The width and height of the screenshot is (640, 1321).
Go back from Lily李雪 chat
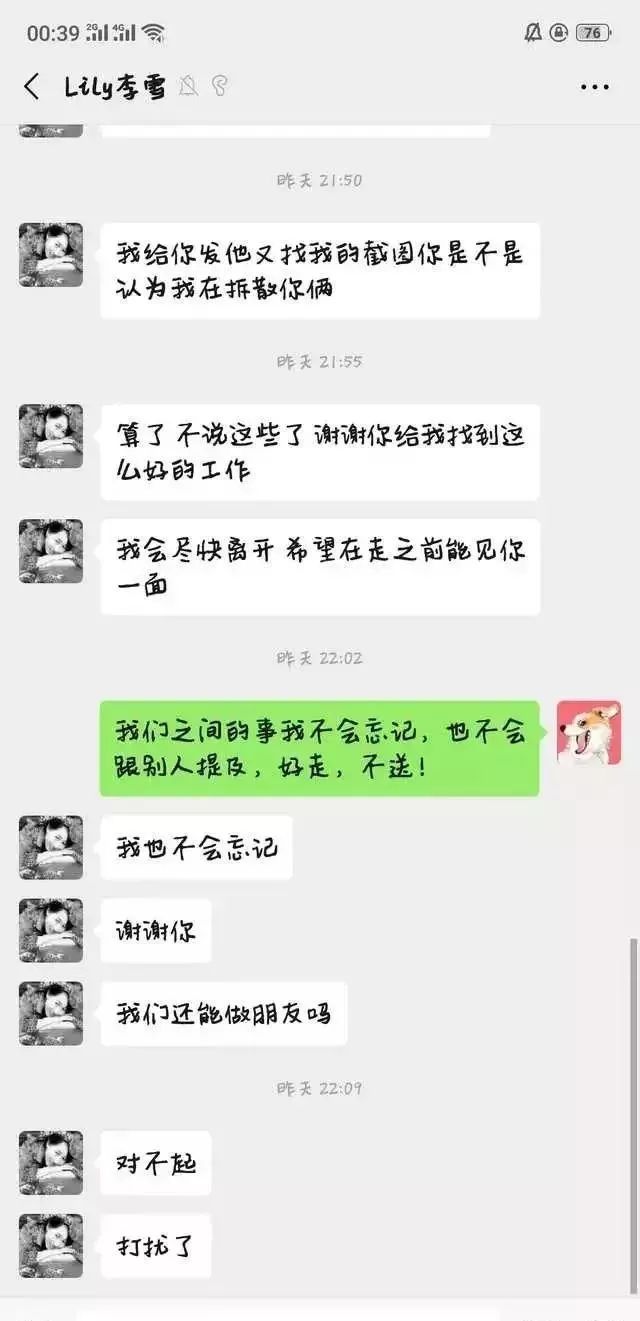pyautogui.click(x=32, y=87)
